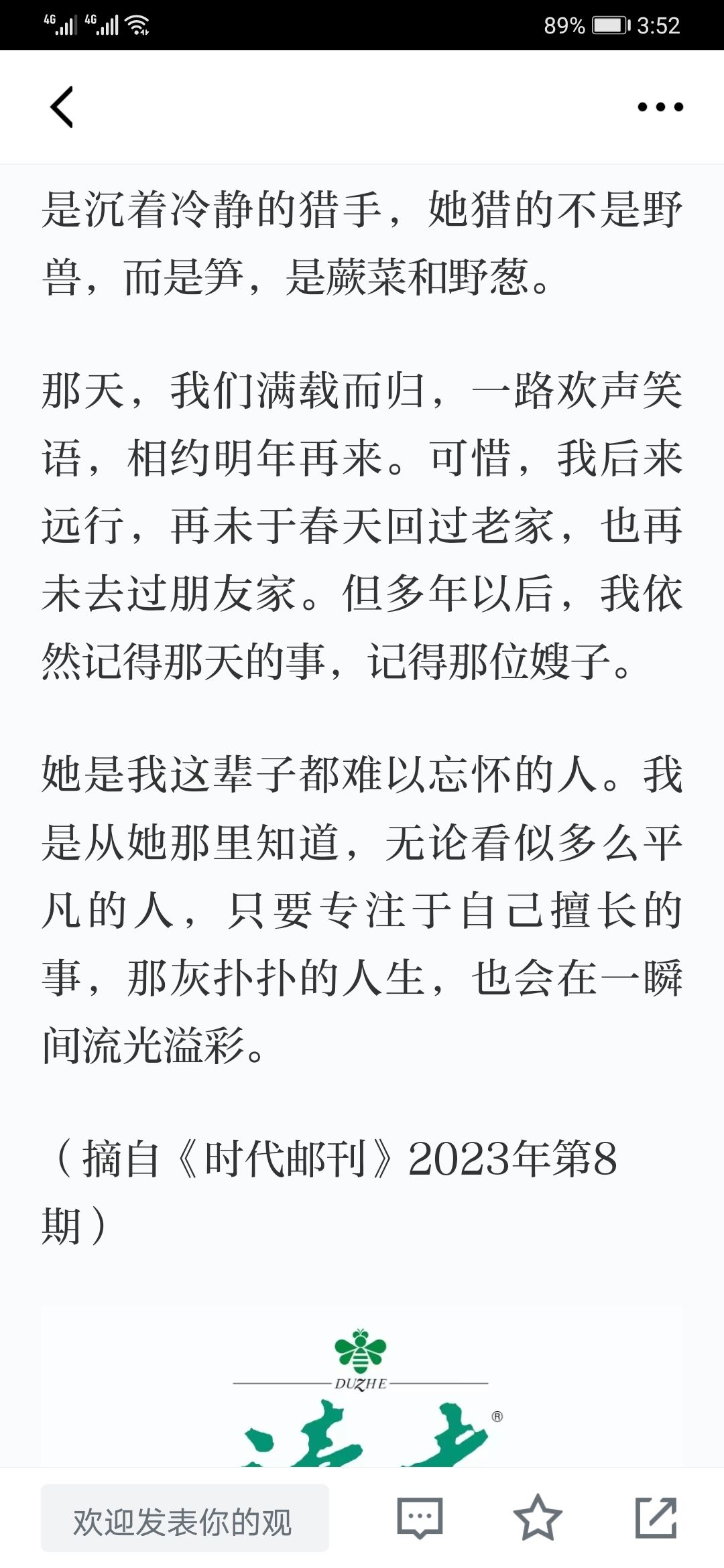Open the three-dot overflow menu
Viewport: 724px width, 1568px height.
tap(660, 107)
